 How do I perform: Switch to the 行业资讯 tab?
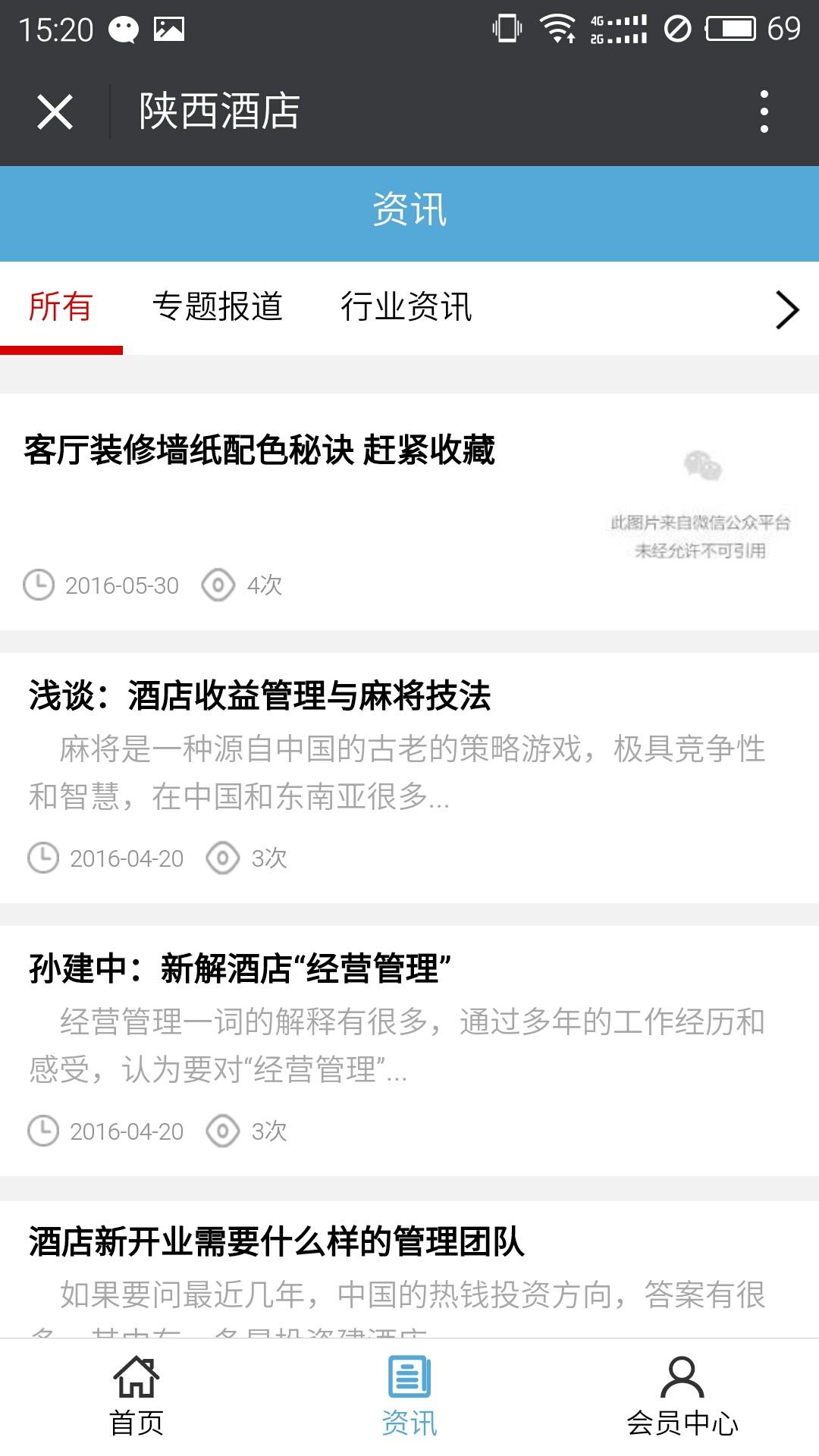[406, 307]
